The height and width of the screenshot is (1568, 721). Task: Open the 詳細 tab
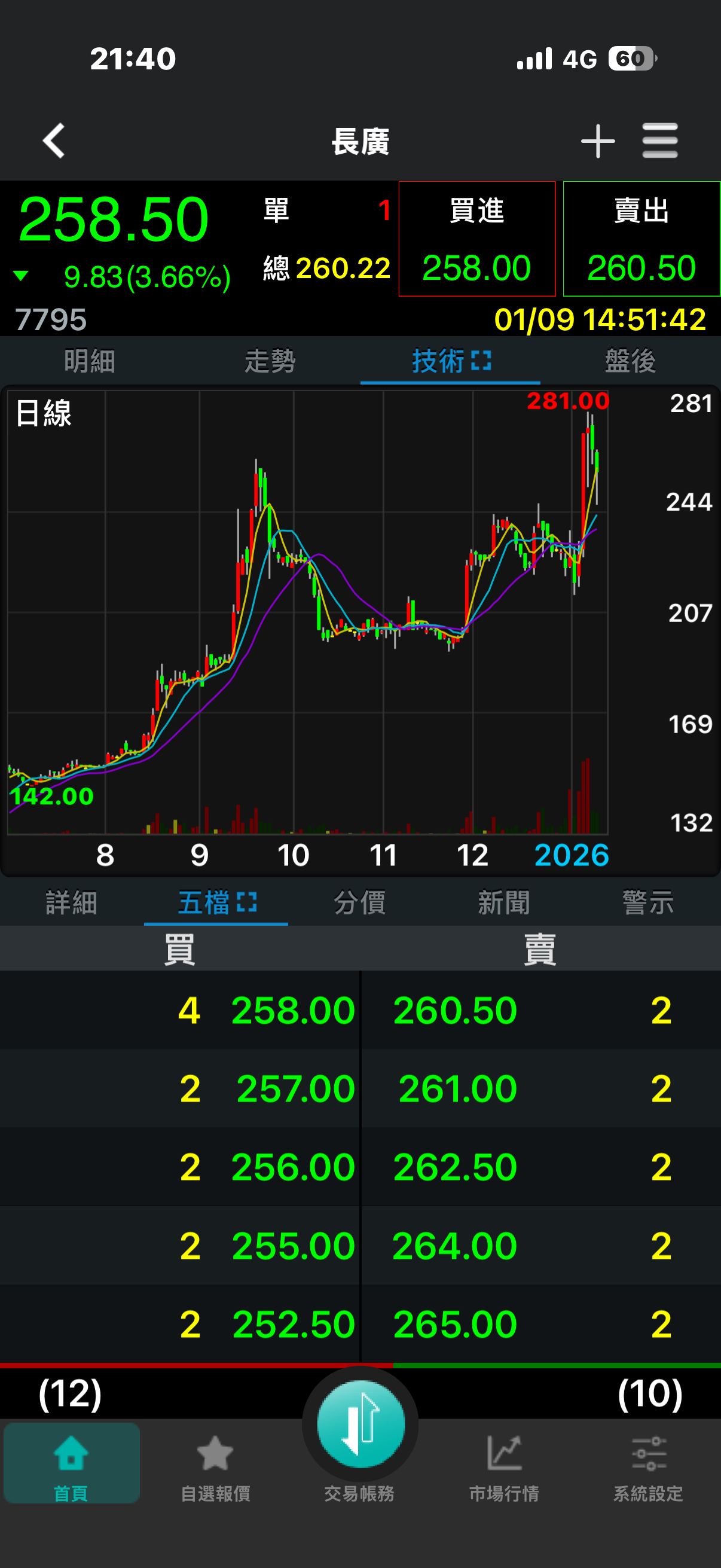[x=71, y=902]
